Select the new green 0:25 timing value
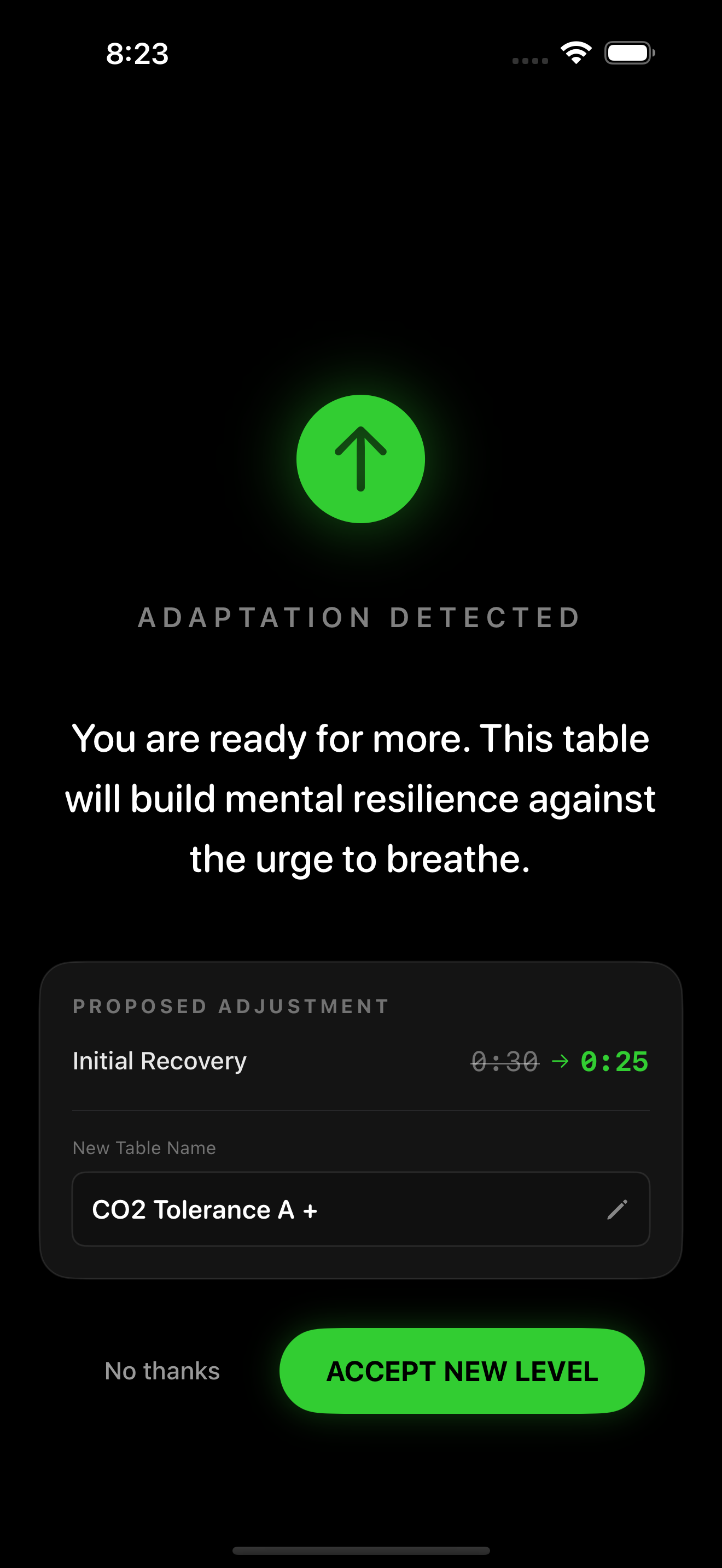Screen dimensions: 722x1568 pos(615,1060)
